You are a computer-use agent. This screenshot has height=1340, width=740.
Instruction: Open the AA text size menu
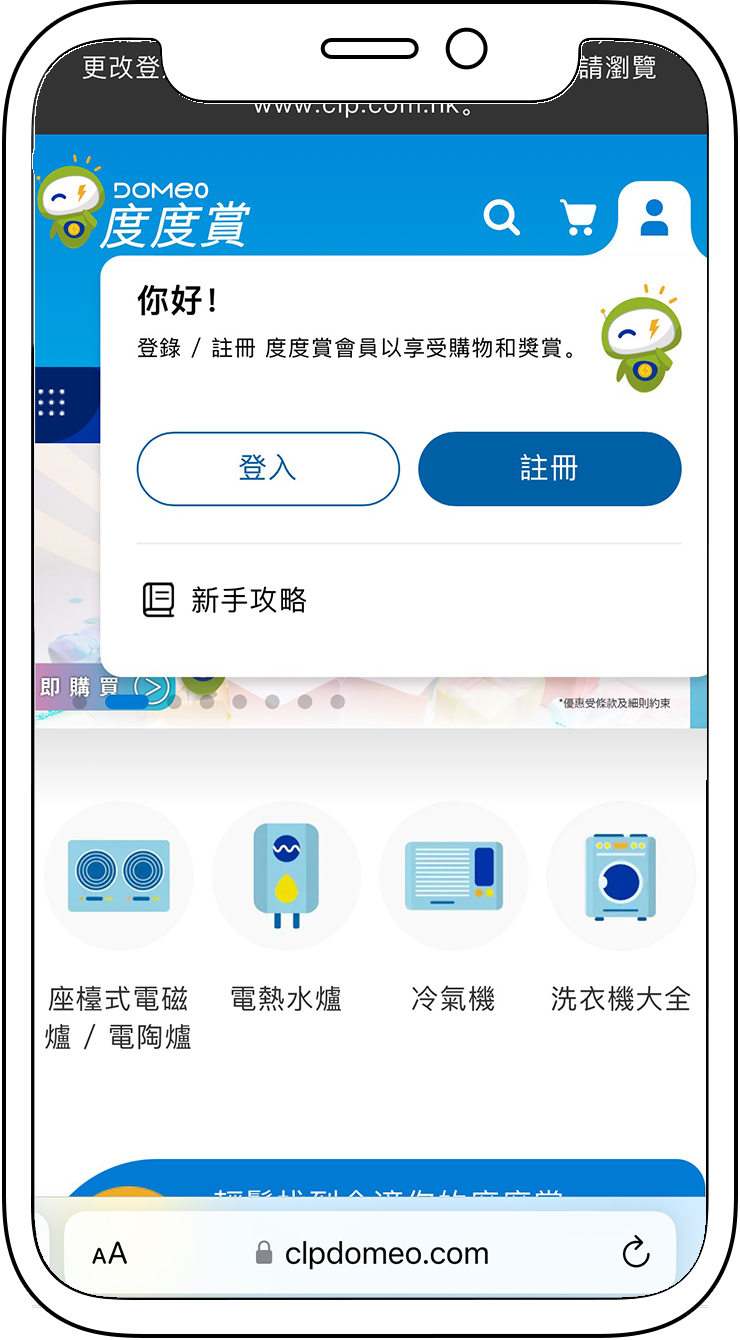[x=110, y=1254]
